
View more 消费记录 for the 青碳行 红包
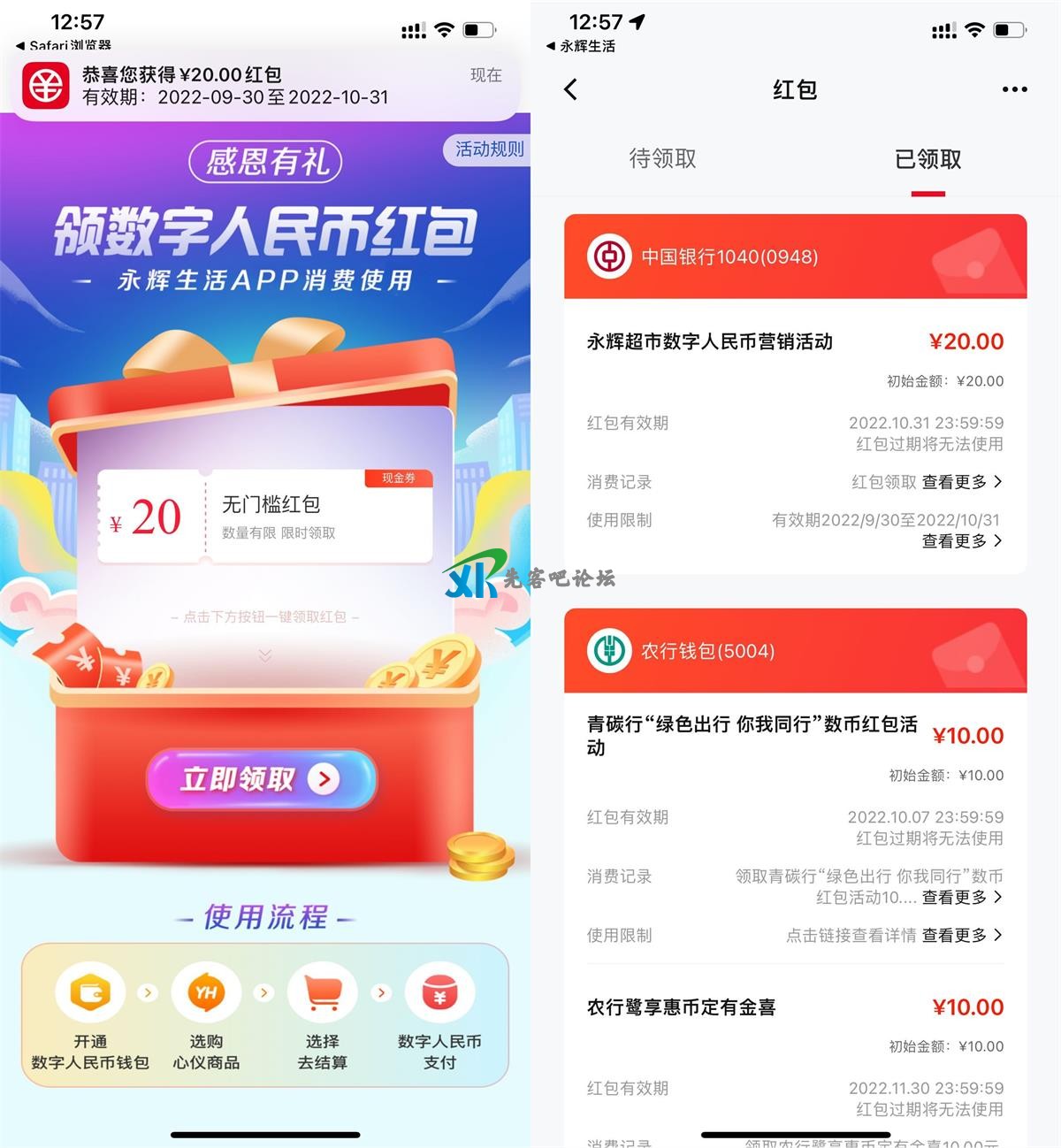[x=961, y=897]
